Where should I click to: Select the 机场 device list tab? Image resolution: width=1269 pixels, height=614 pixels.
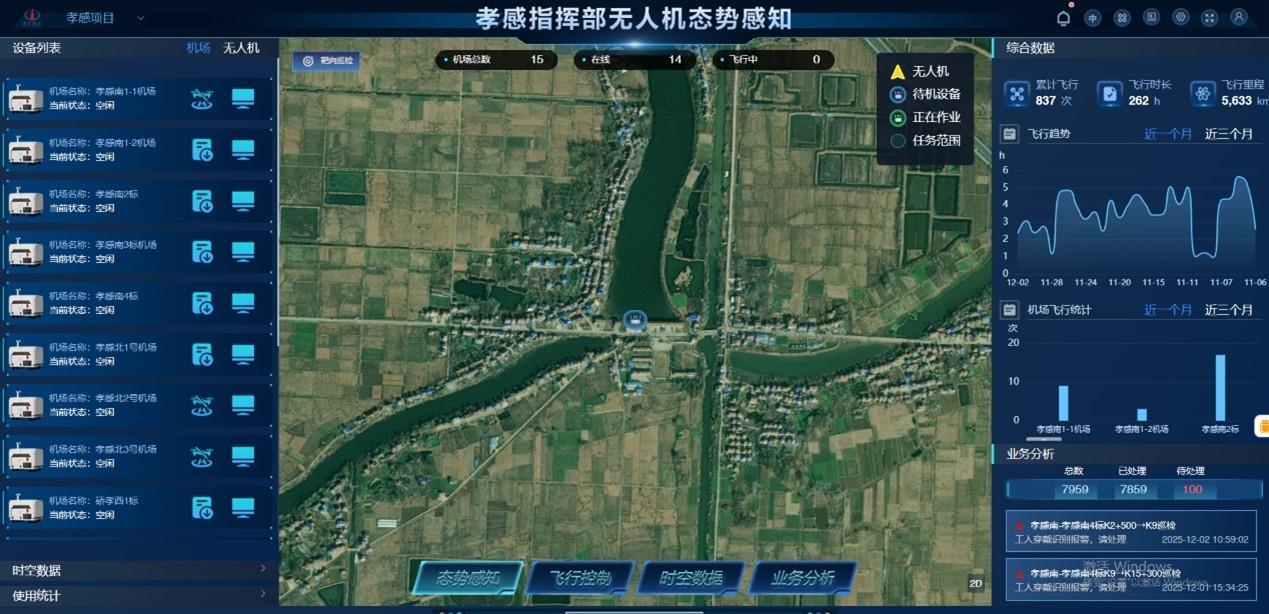pyautogui.click(x=198, y=48)
